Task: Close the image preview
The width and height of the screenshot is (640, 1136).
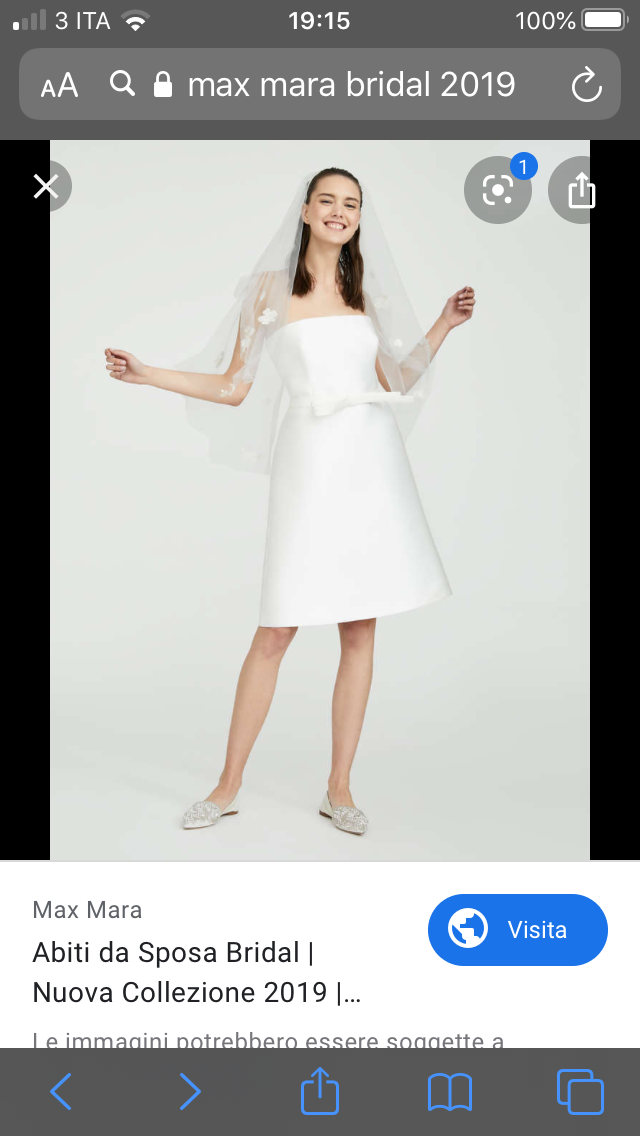Action: tap(45, 186)
